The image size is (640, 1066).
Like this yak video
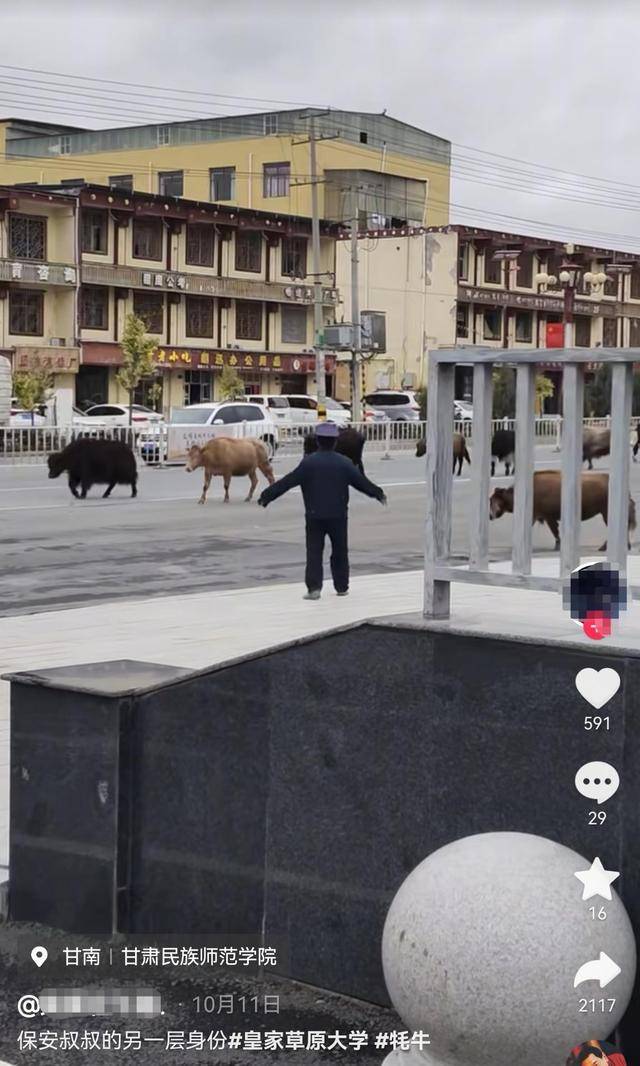click(597, 688)
